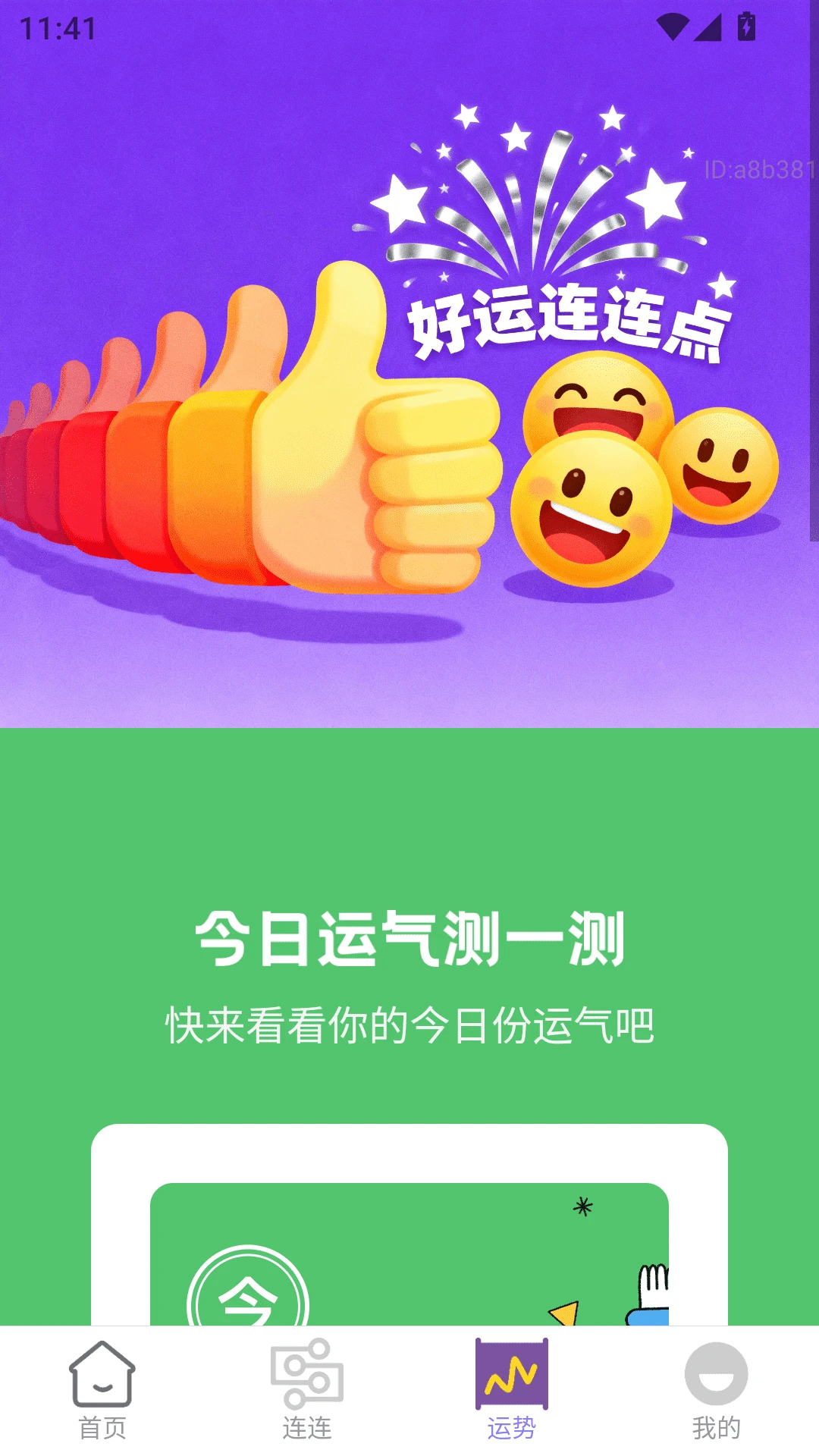Open the white fortune test card
This screenshot has height=1456, width=819.
click(409, 1228)
